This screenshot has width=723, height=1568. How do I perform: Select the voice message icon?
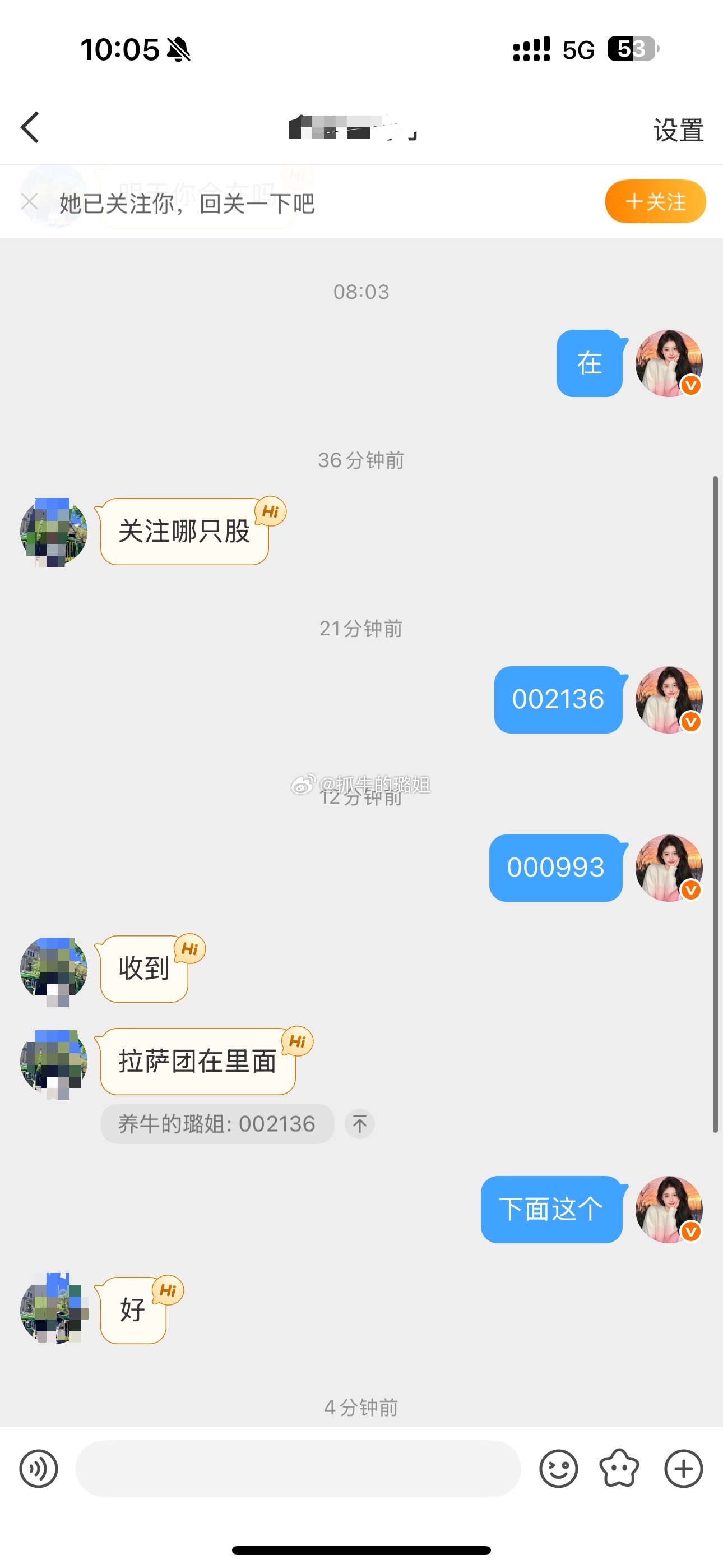39,1469
